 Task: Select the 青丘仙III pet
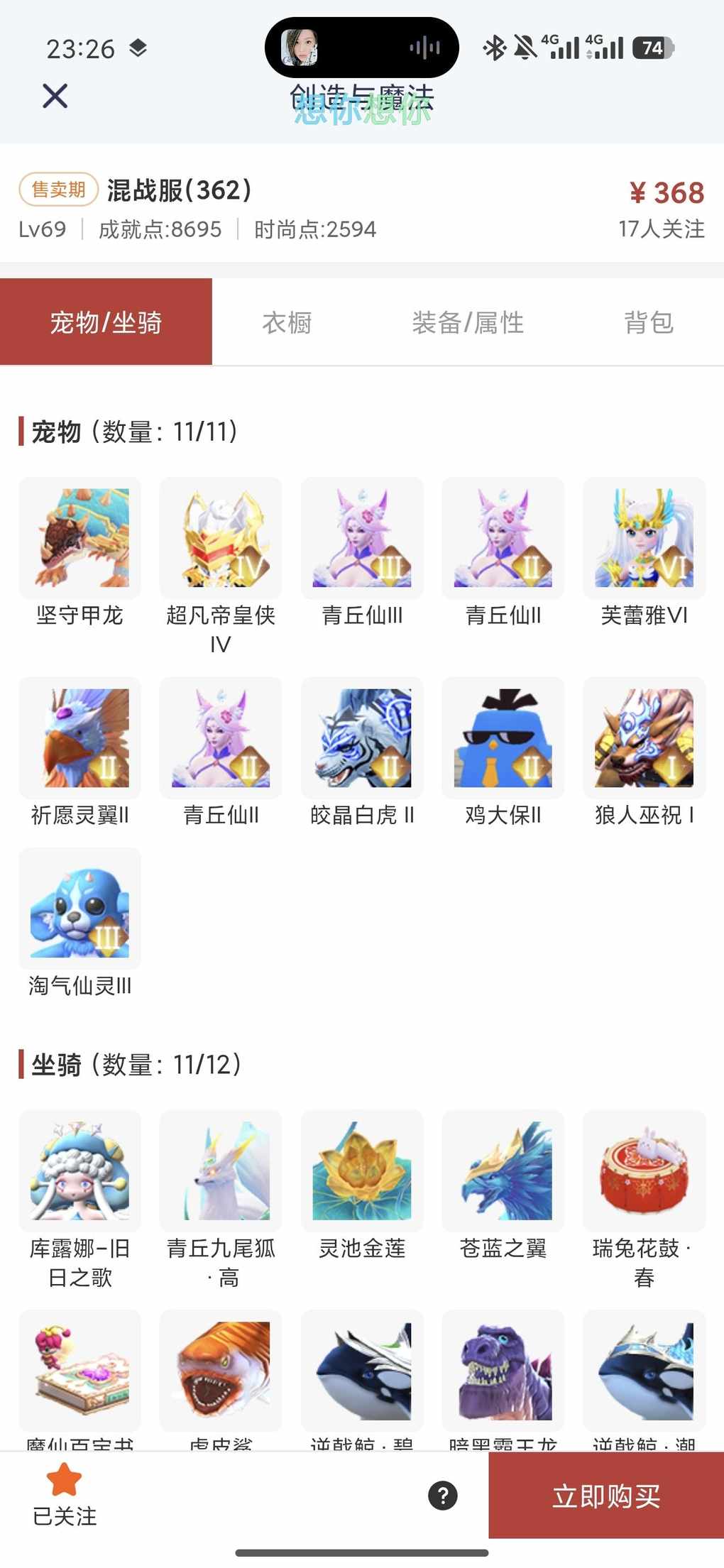point(362,538)
